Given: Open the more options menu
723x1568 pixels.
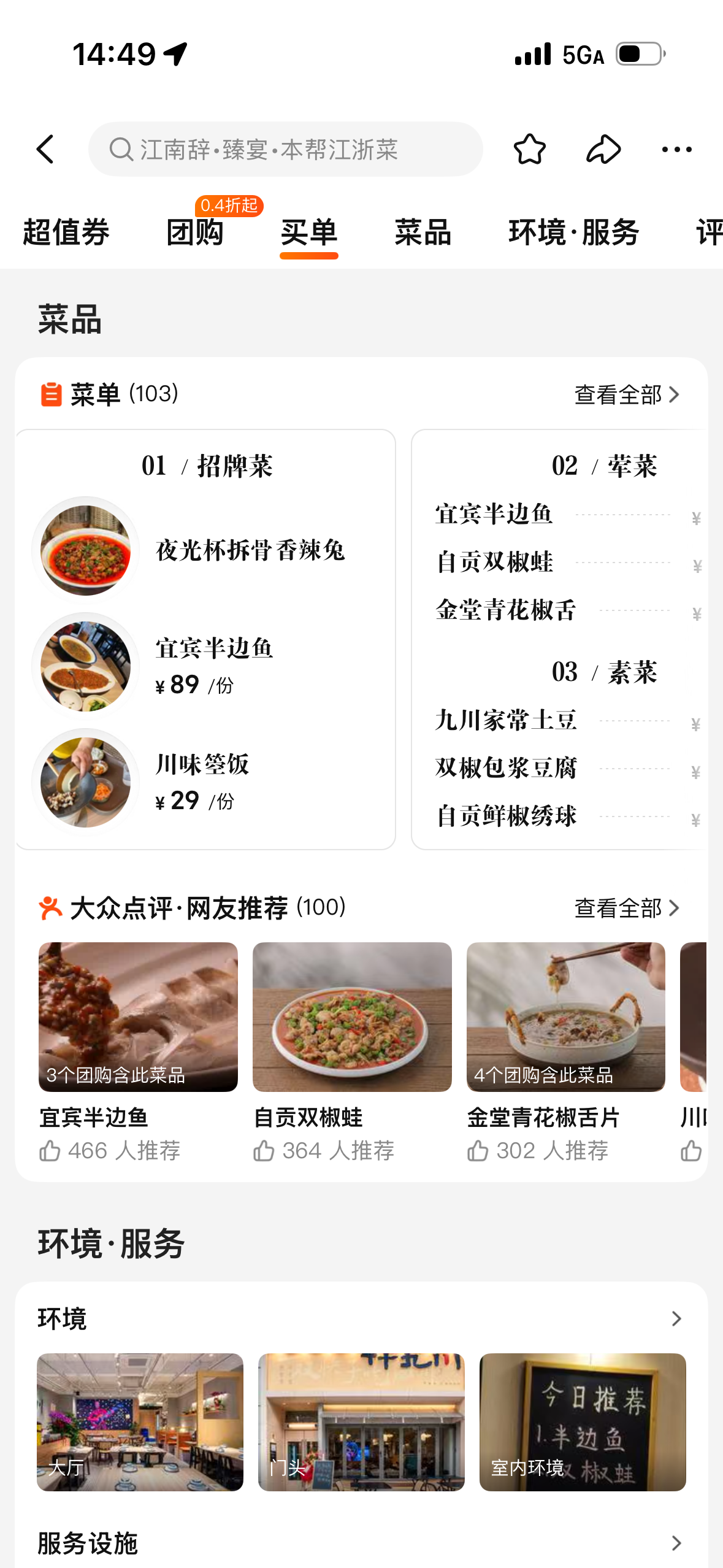Looking at the screenshot, I should click(677, 149).
